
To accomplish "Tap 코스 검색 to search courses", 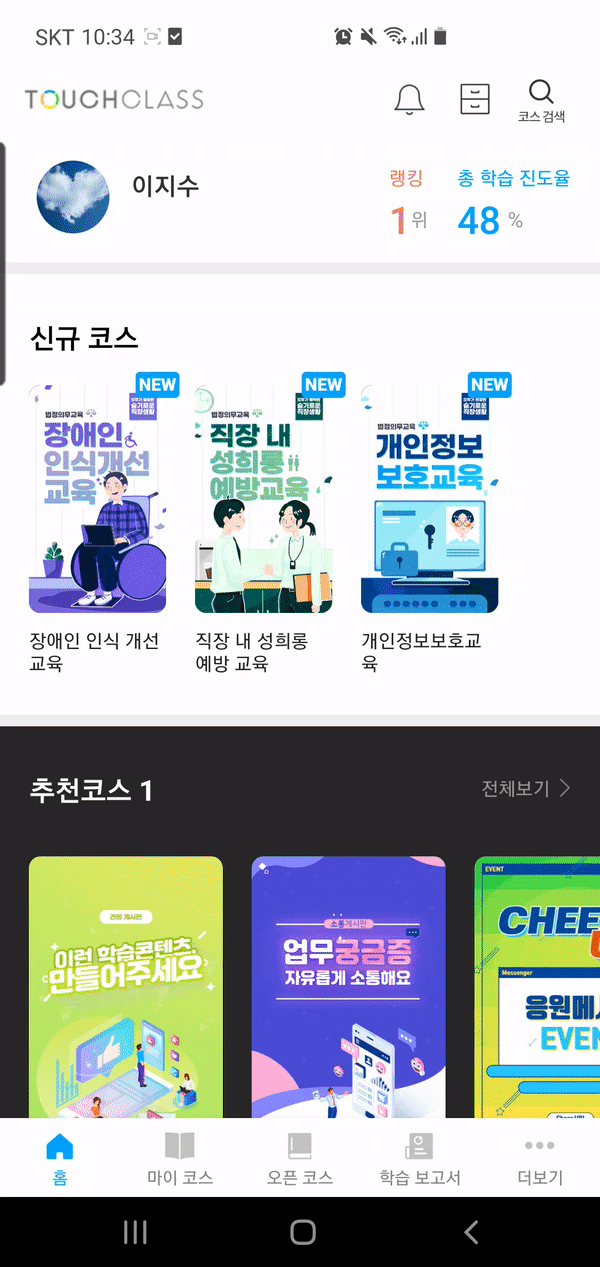I will pos(541,101).
